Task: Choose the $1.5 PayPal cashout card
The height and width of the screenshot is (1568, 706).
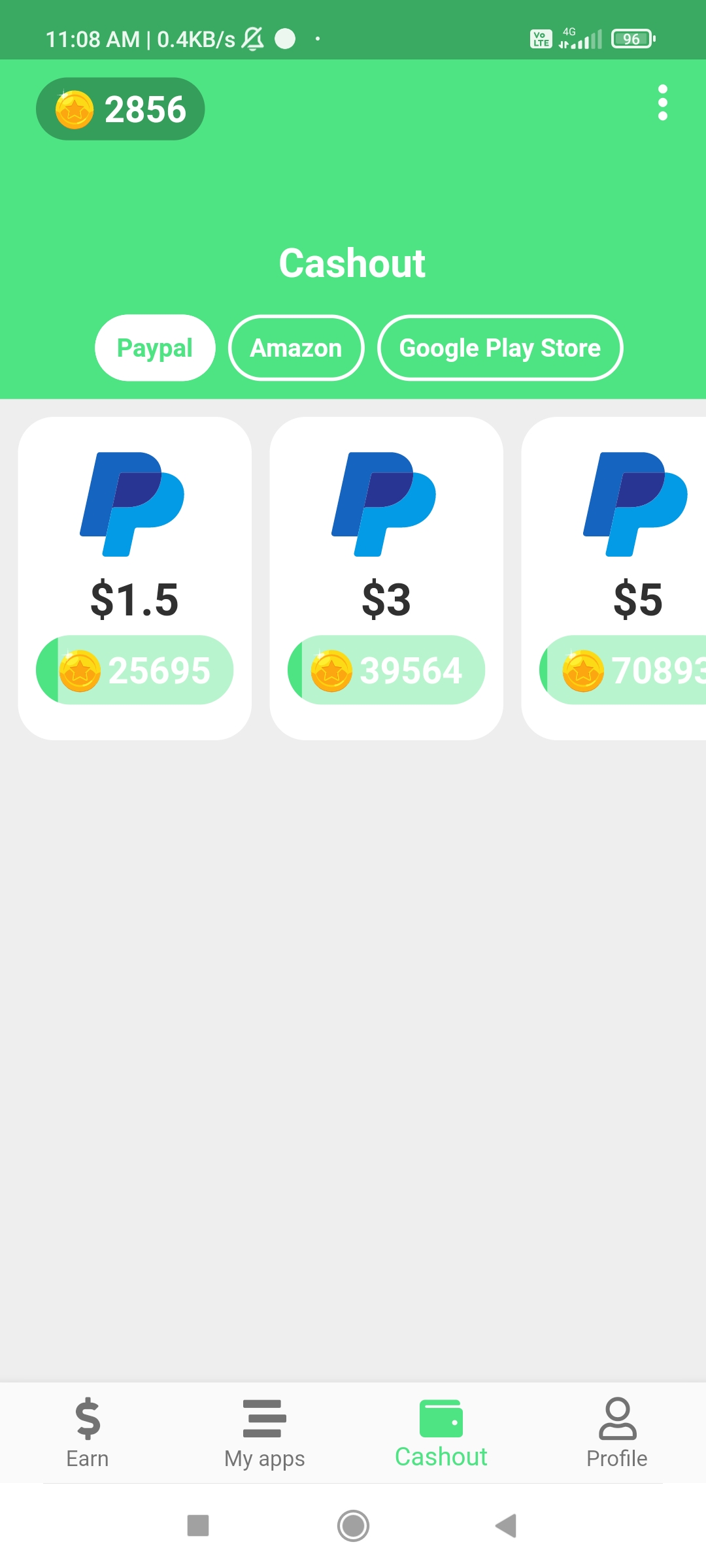Action: point(135,578)
